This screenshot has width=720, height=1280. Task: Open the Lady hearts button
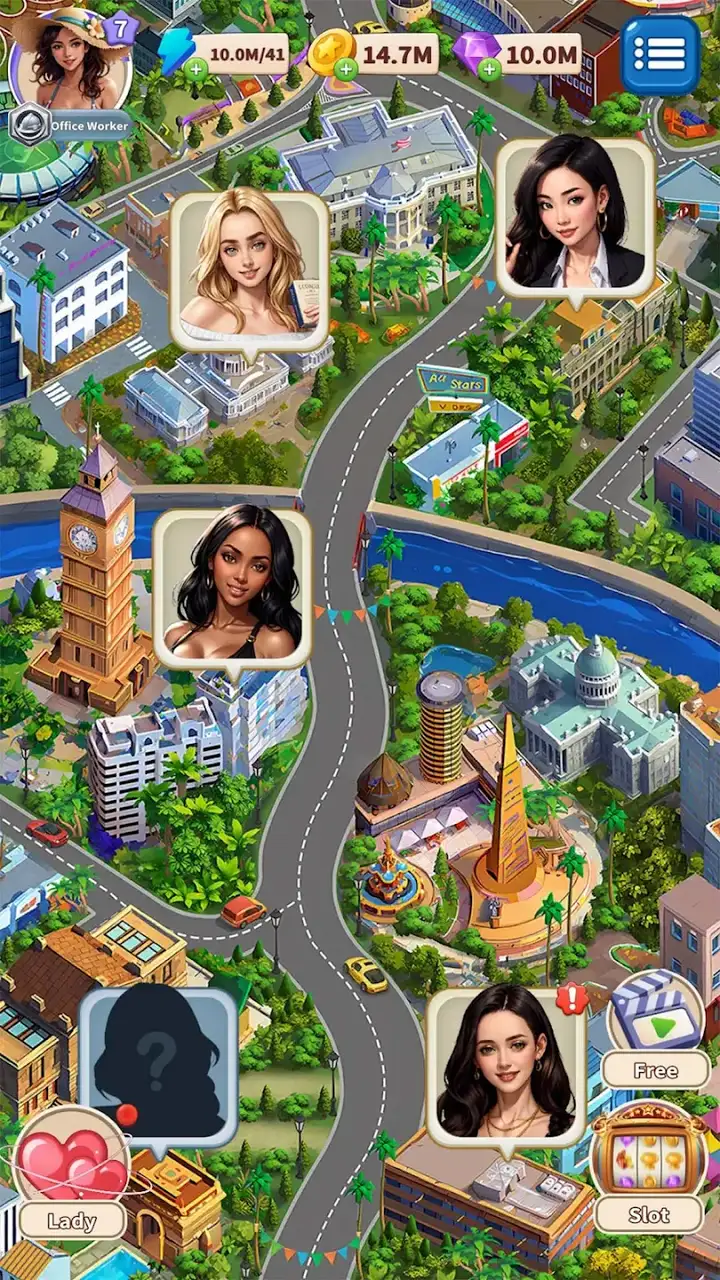[x=72, y=1177]
